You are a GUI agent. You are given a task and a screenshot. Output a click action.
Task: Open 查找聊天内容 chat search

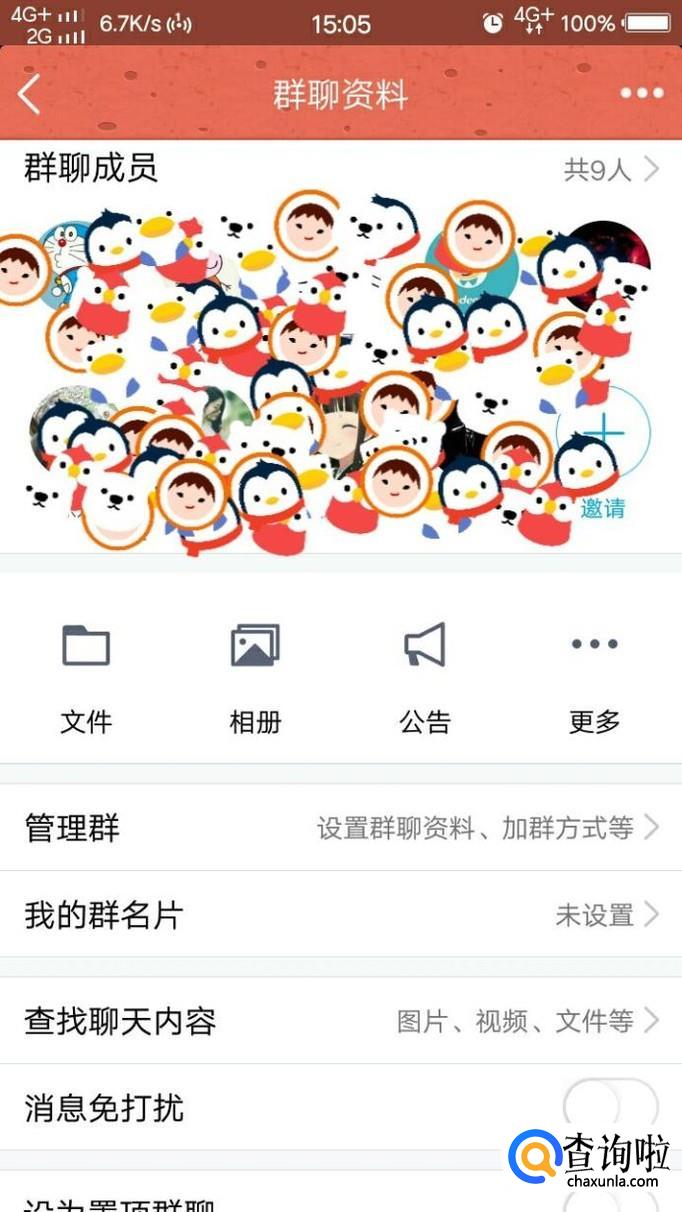(340, 1021)
